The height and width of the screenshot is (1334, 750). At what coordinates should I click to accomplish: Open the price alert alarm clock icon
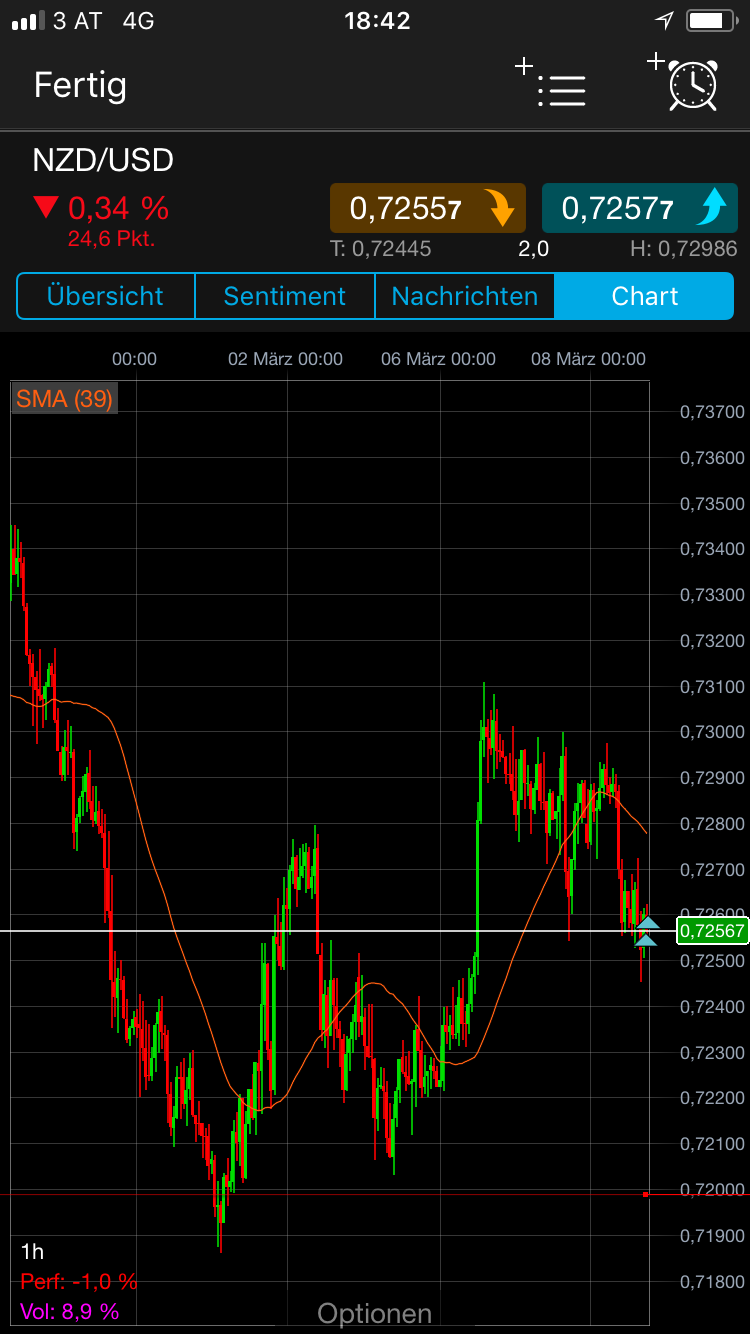click(692, 86)
